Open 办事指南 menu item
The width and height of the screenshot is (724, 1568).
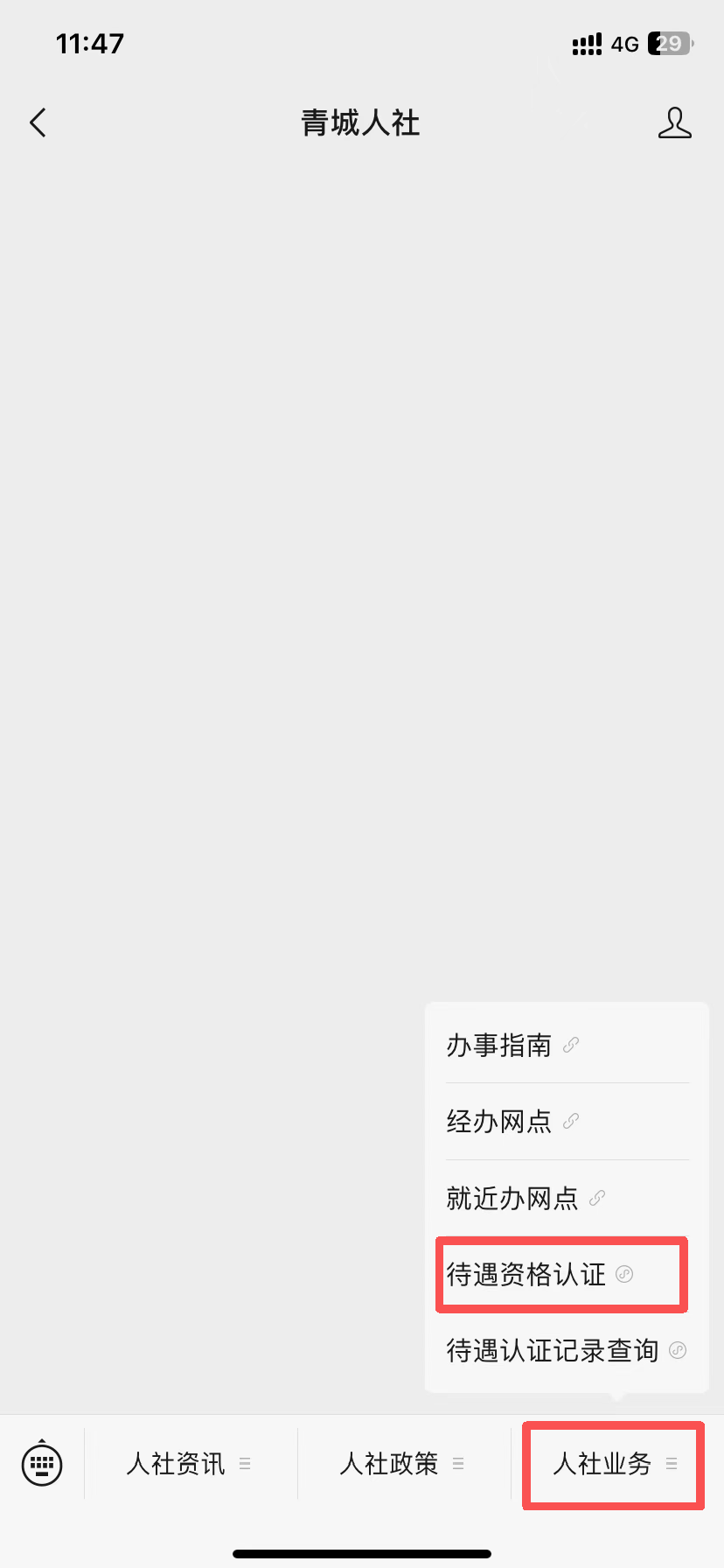tap(512, 1045)
